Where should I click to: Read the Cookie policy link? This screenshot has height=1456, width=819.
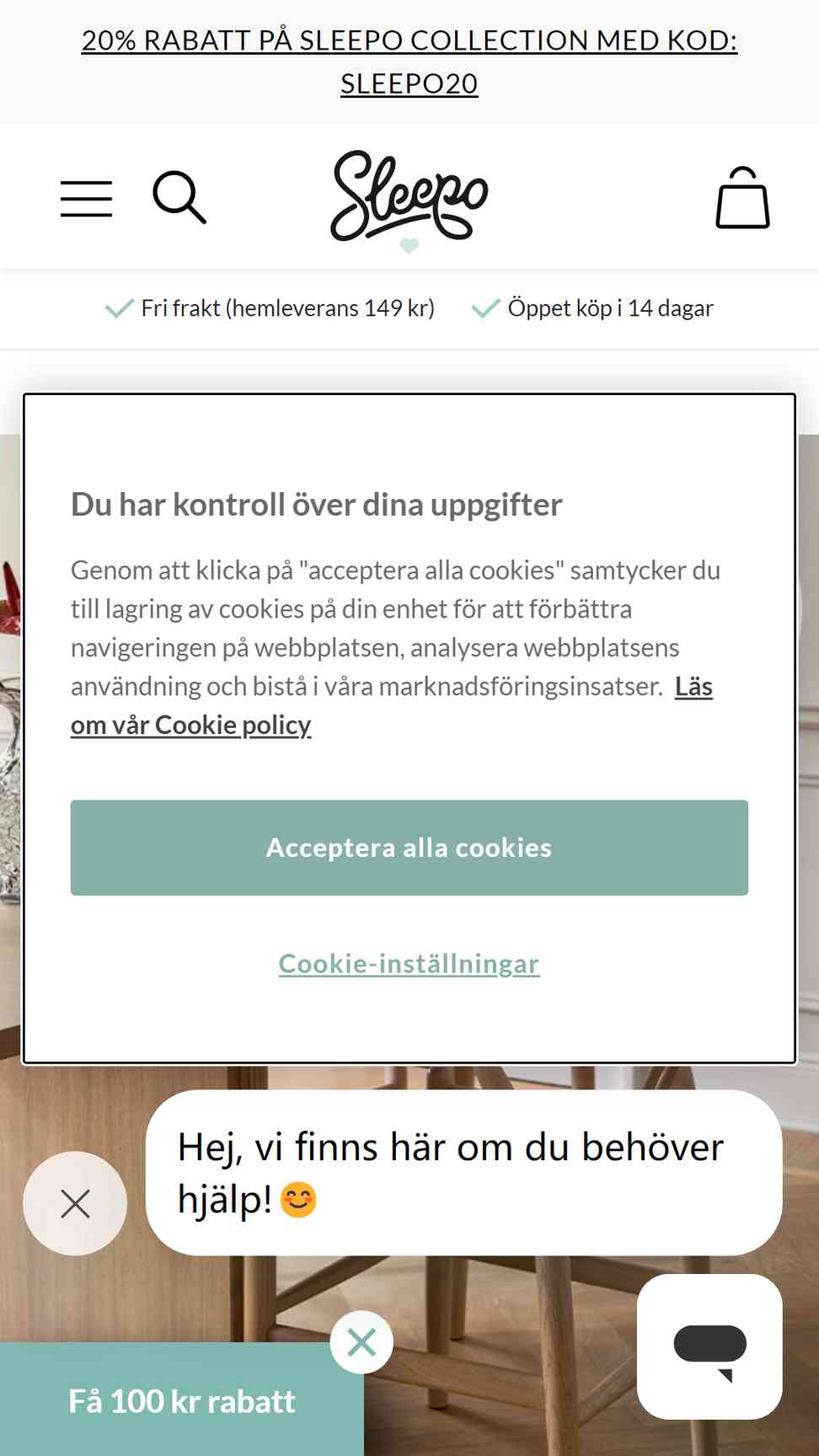pos(191,725)
